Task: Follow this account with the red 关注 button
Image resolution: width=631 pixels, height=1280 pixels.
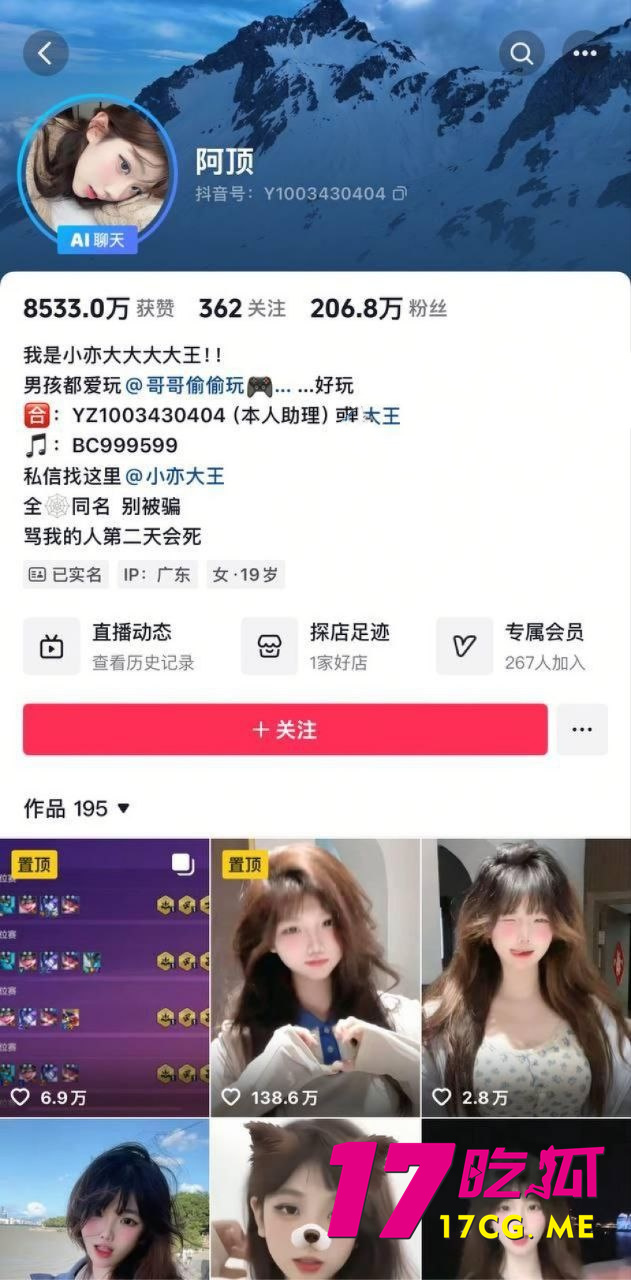Action: point(285,730)
